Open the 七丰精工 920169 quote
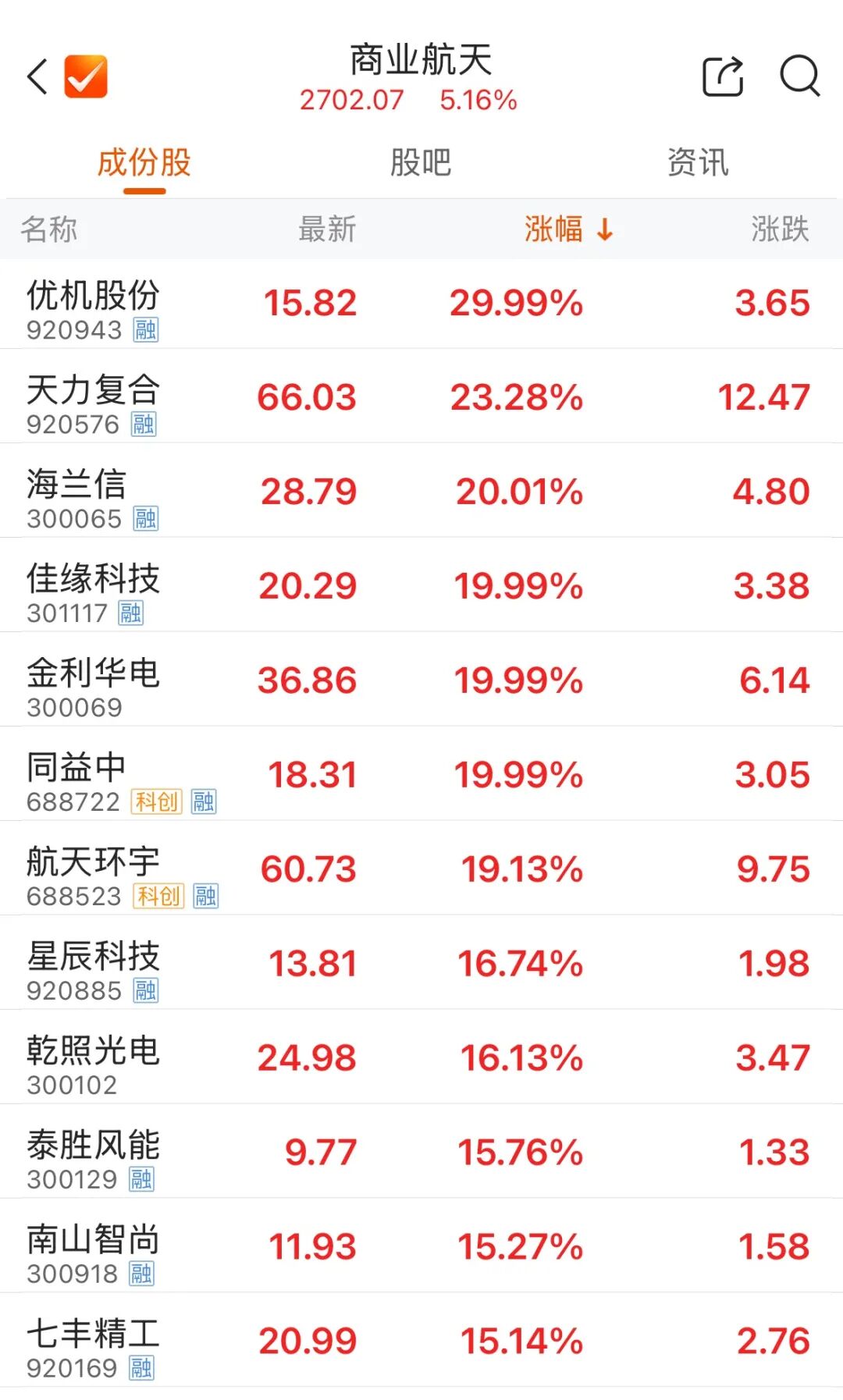The image size is (843, 1400). 421,1341
